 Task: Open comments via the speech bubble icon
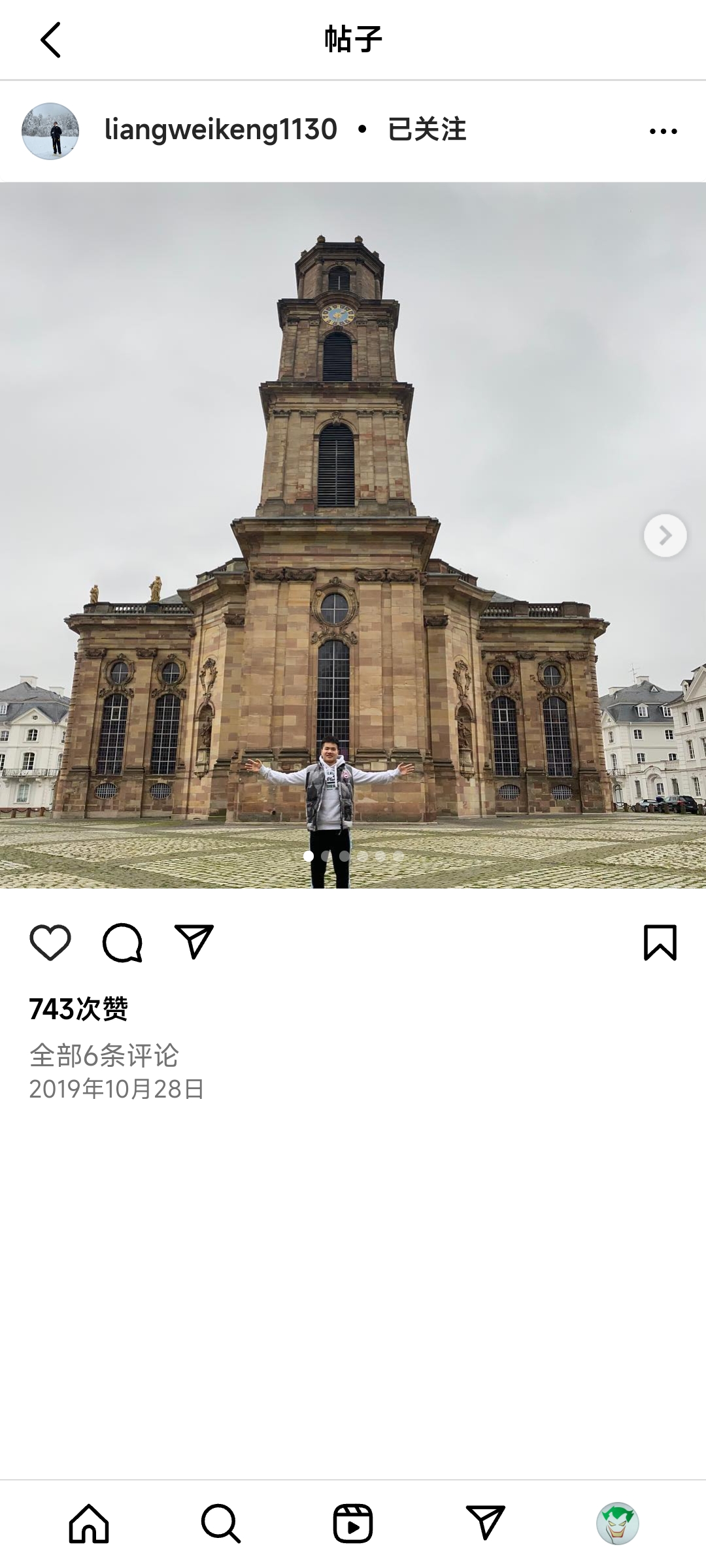pos(122,942)
